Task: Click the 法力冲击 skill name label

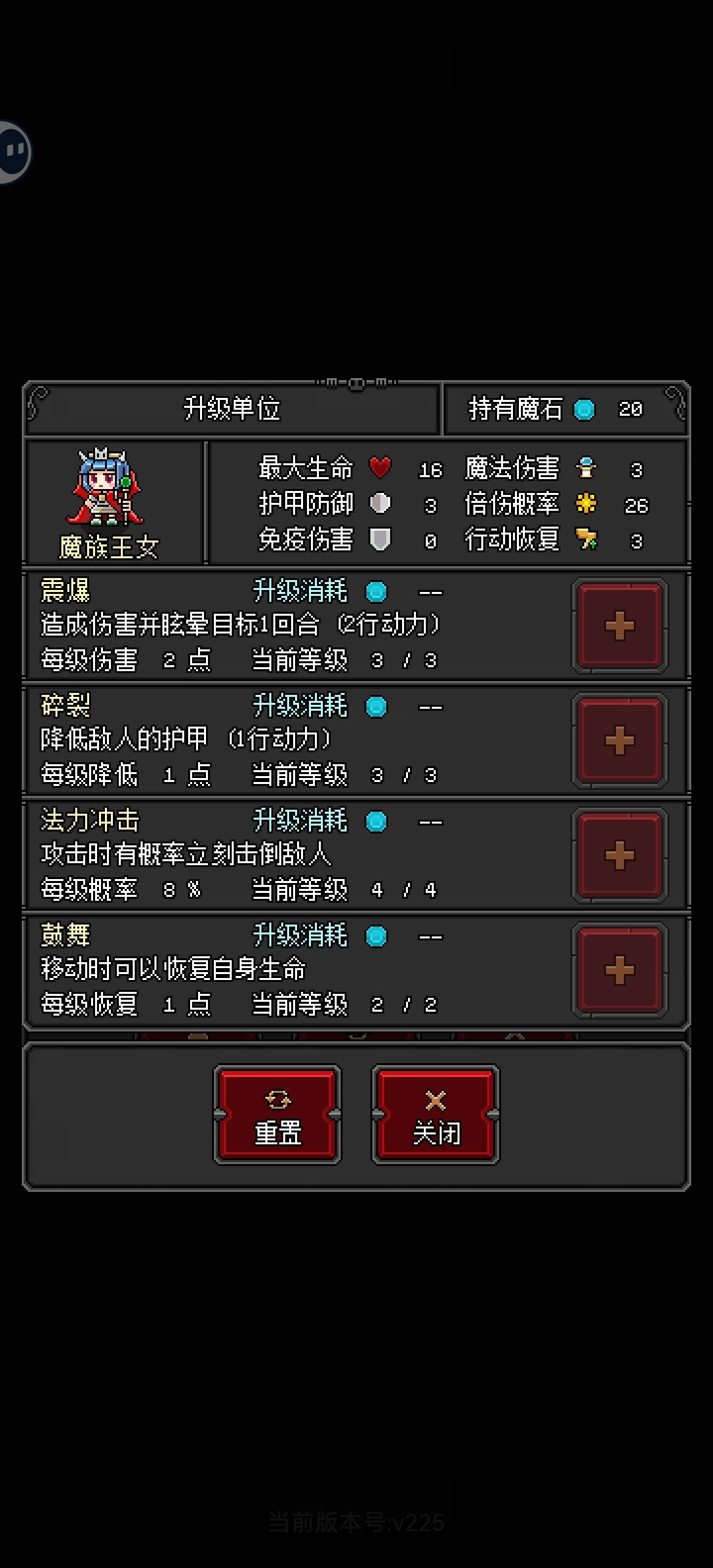Action: pyautogui.click(x=90, y=820)
